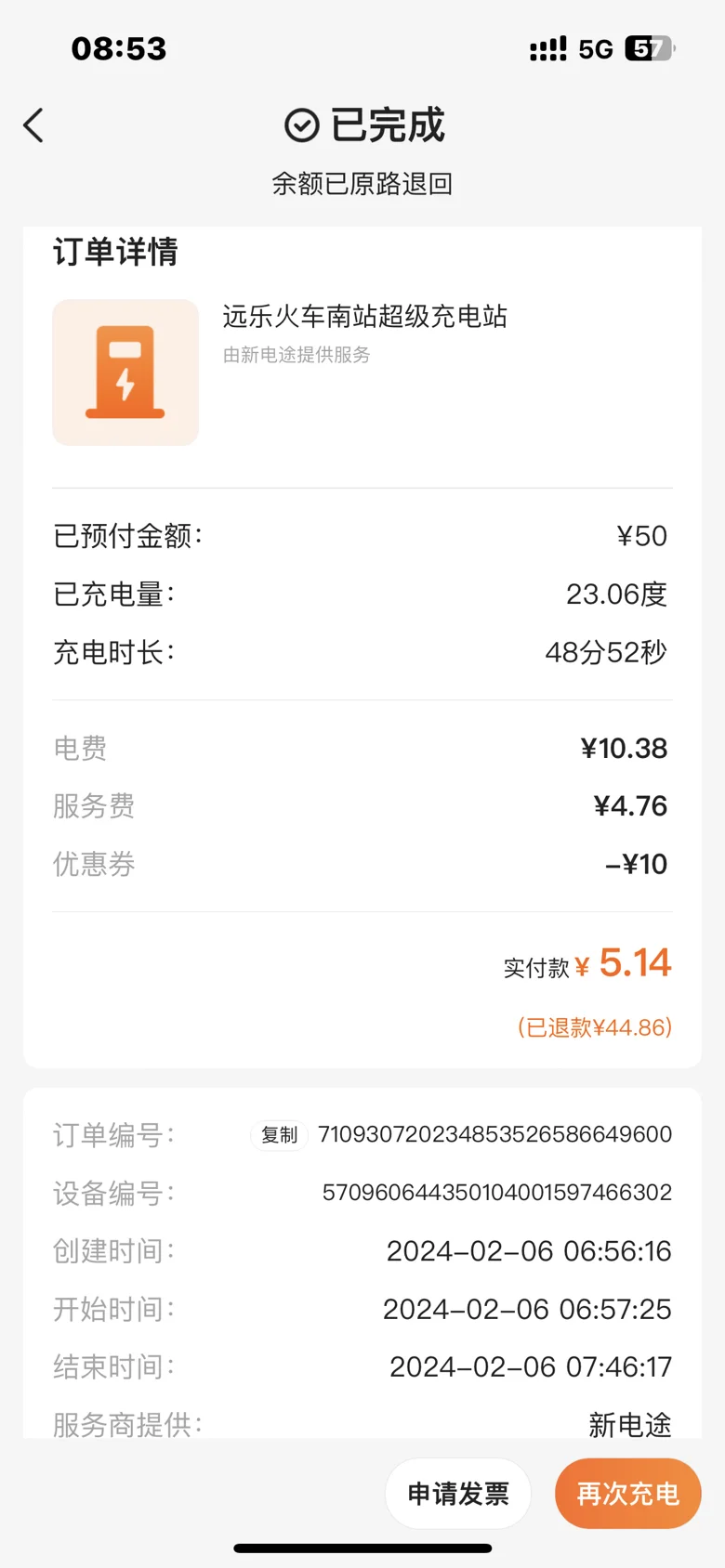Tap 申请发票 to request an invoice
Screen dimensions: 725x1568
point(458,1494)
